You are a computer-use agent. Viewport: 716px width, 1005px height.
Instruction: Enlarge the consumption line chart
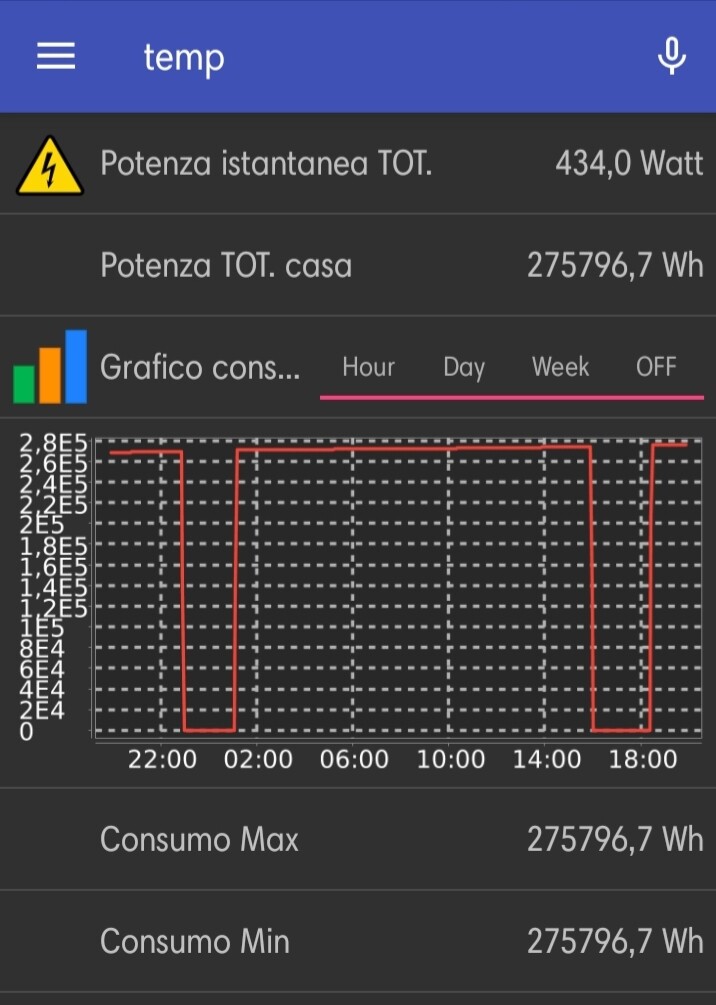coord(390,590)
